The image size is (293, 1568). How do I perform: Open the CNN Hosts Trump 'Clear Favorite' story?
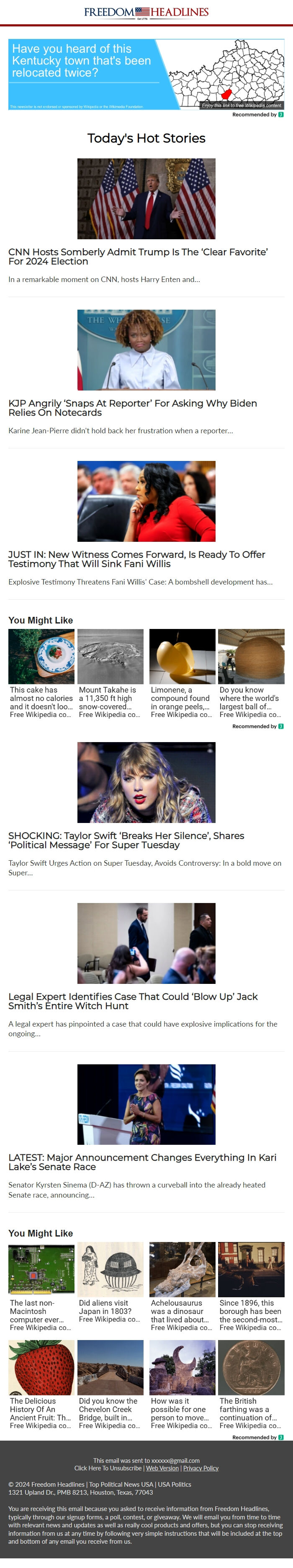pyautogui.click(x=138, y=256)
